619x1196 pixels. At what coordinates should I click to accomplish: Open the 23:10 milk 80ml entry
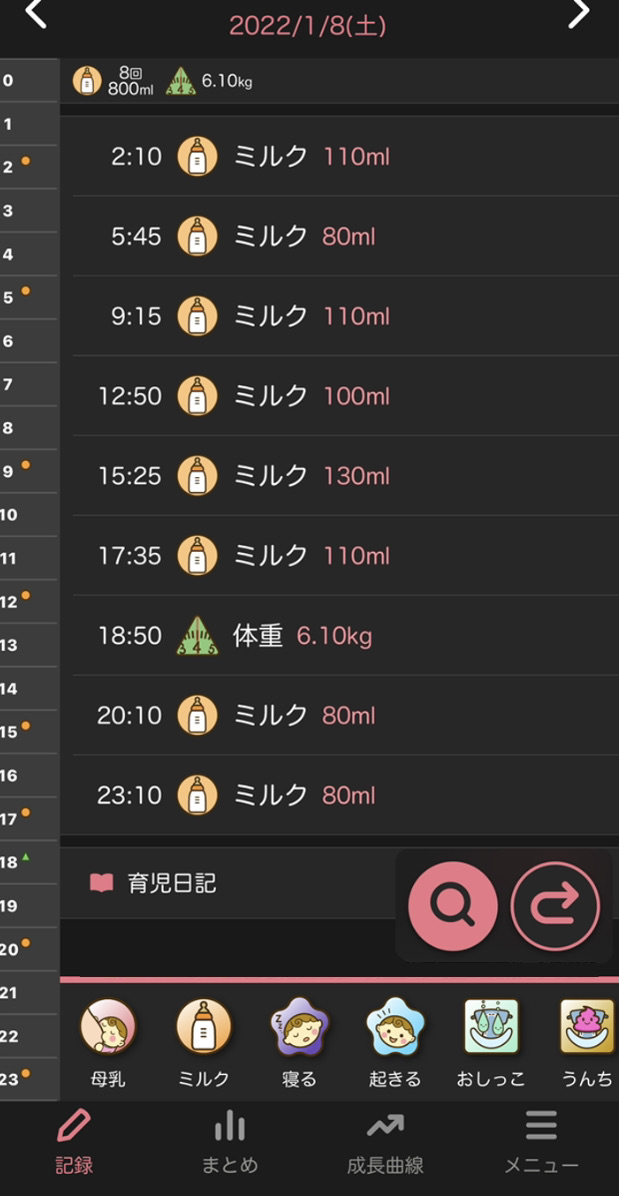(346, 796)
